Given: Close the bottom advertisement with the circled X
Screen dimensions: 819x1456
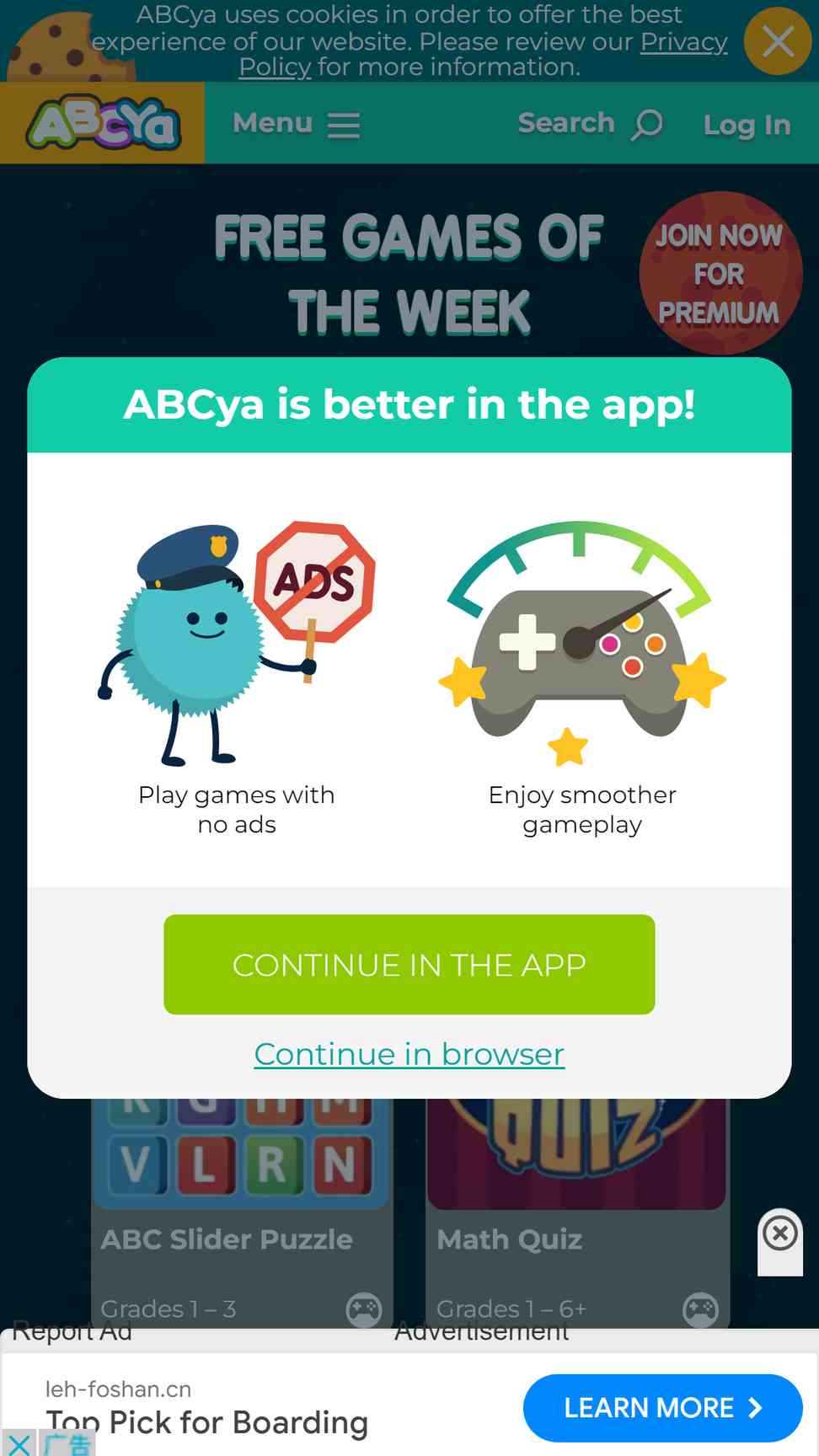Looking at the screenshot, I should point(780,1234).
